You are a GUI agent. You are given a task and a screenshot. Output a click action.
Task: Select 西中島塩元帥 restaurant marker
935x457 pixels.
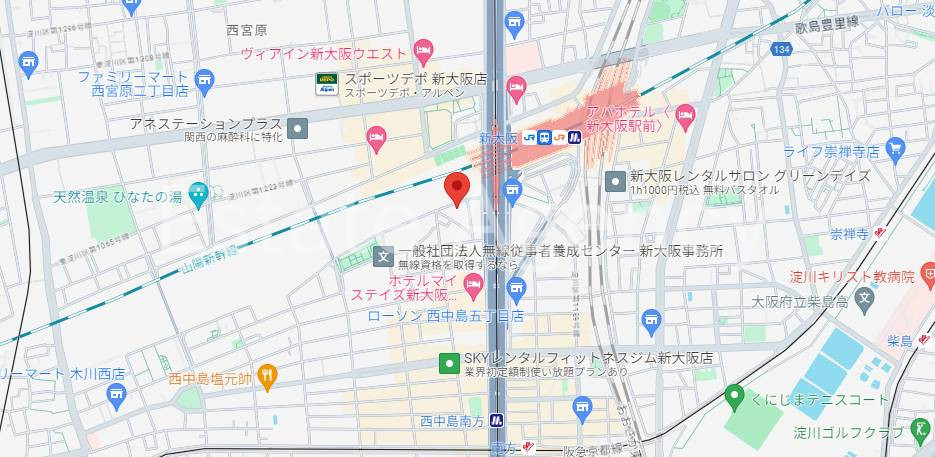click(266, 377)
